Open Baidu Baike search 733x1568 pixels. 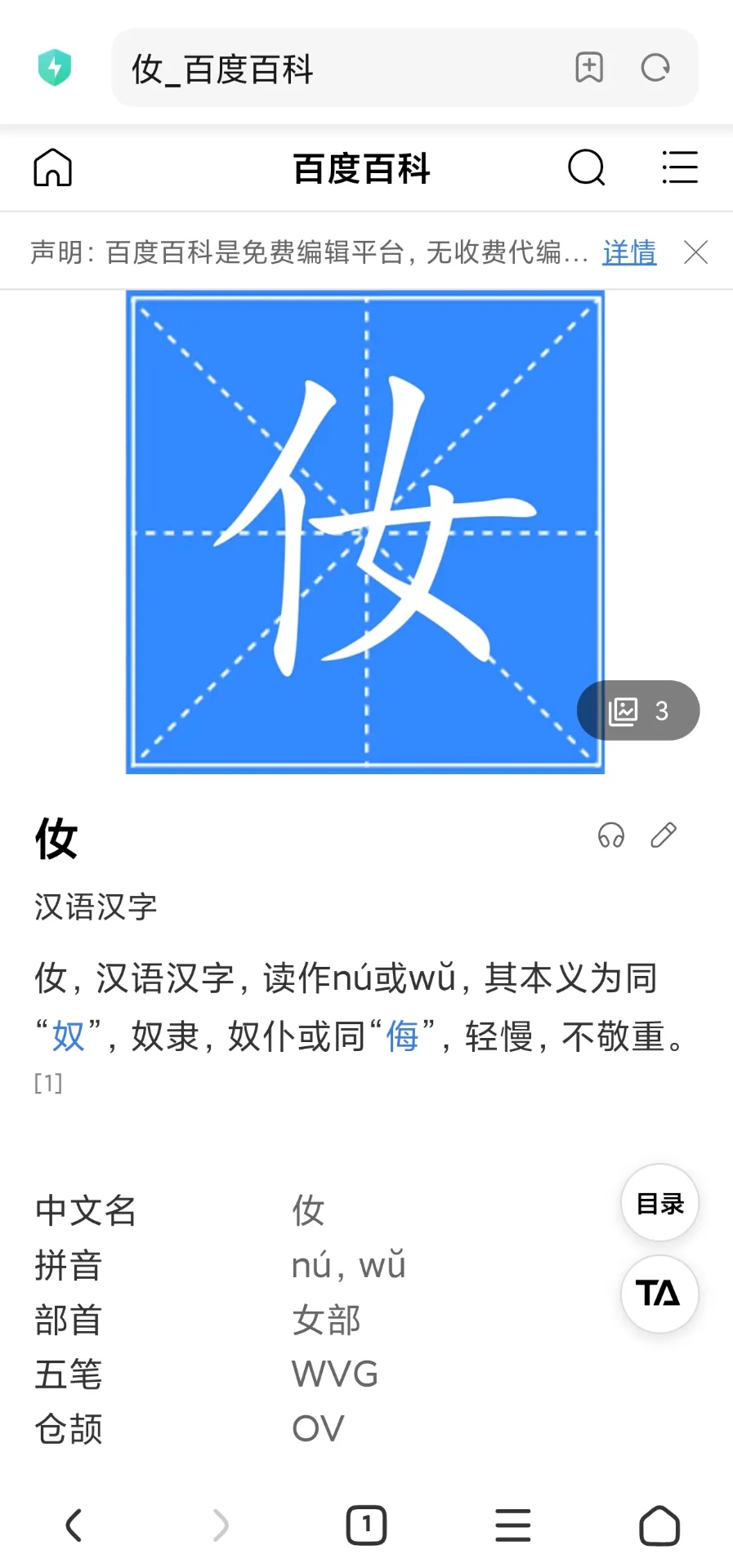[586, 168]
